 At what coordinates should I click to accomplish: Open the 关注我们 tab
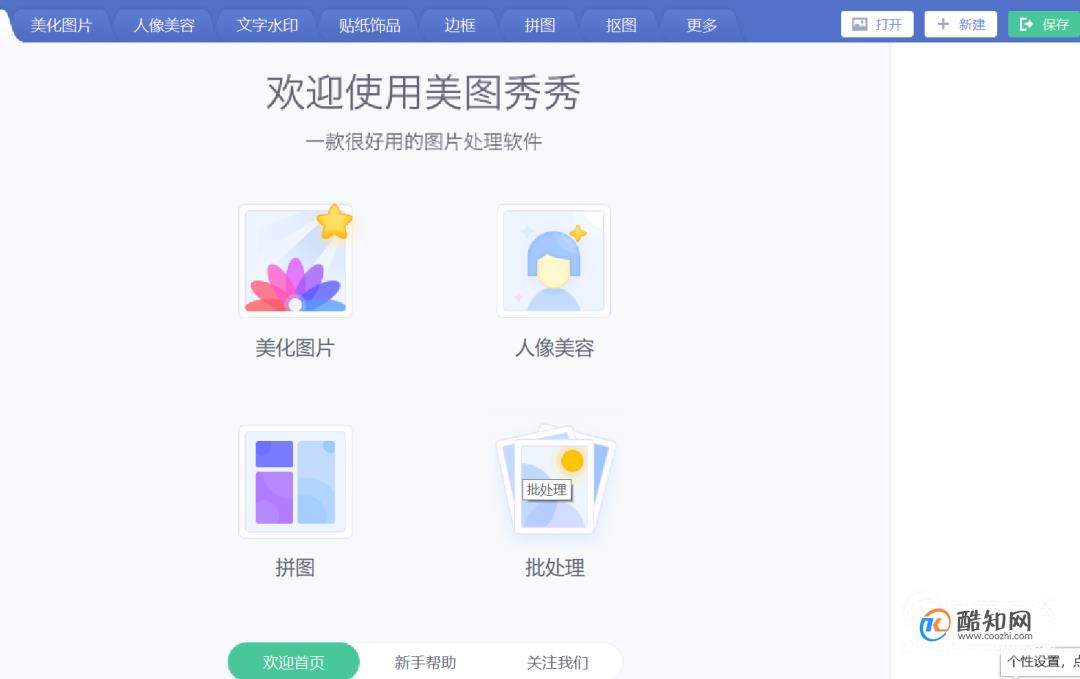click(x=557, y=662)
